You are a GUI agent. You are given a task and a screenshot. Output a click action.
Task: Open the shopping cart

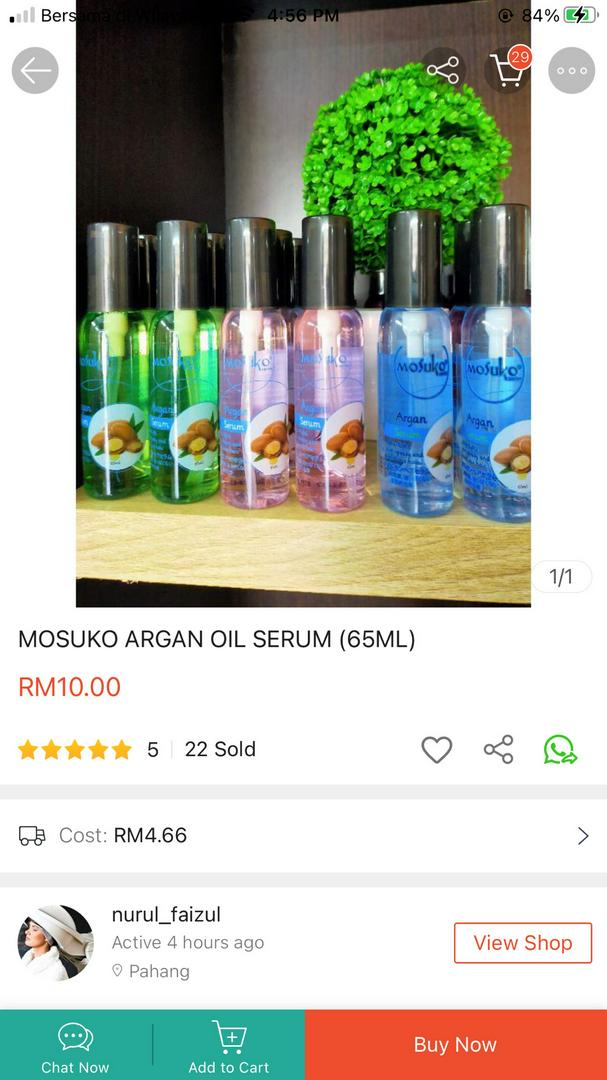point(507,70)
